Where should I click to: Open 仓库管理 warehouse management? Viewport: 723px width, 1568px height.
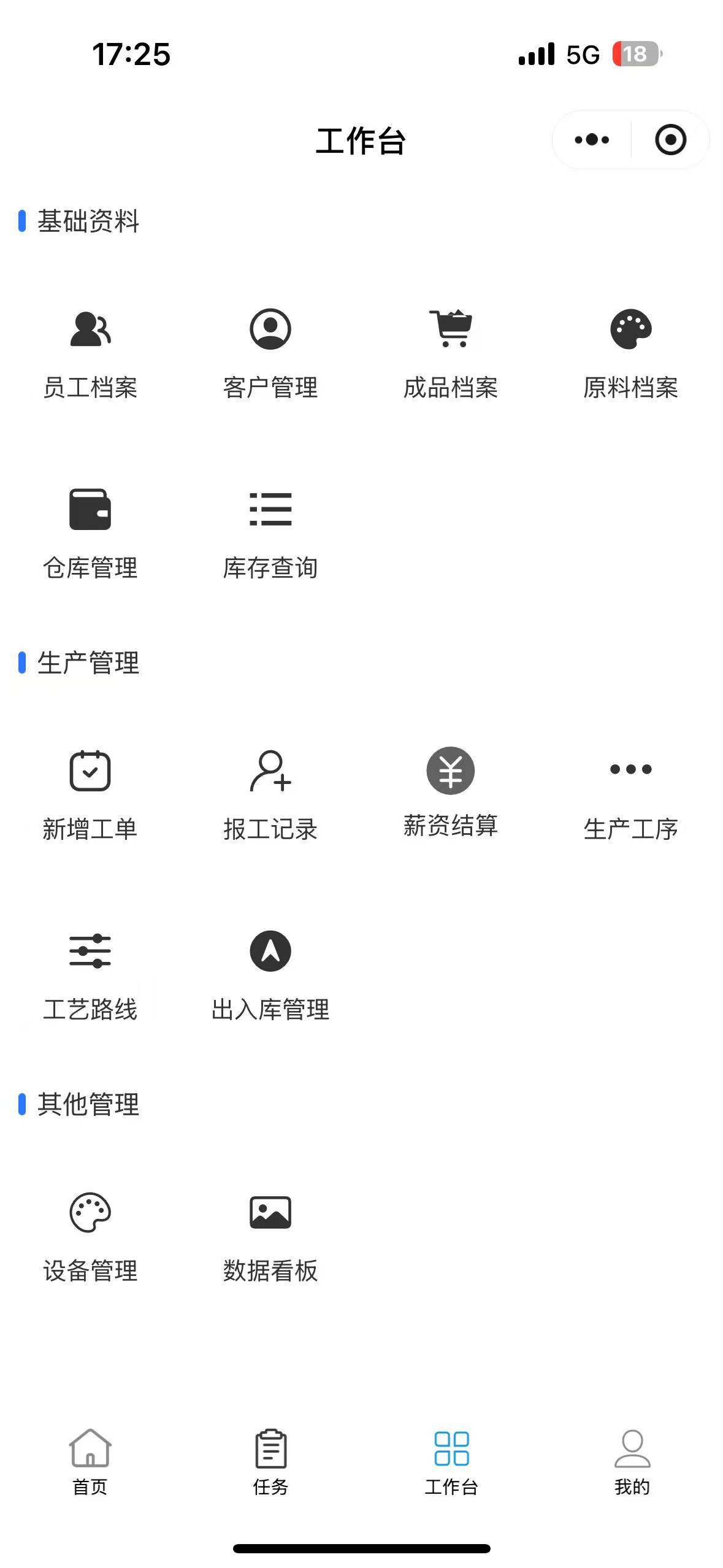pyautogui.click(x=90, y=533)
